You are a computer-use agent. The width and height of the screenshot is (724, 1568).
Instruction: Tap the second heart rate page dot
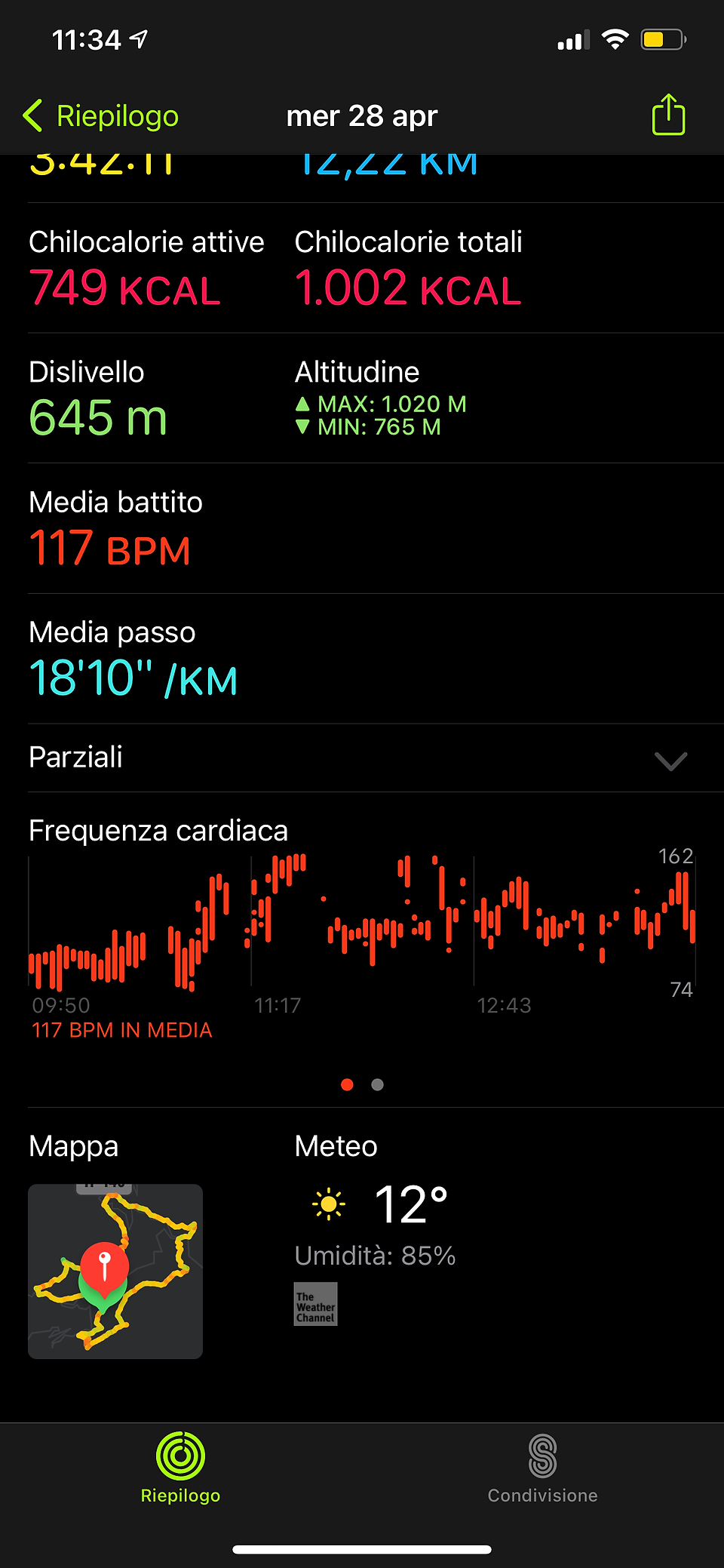click(x=378, y=1085)
